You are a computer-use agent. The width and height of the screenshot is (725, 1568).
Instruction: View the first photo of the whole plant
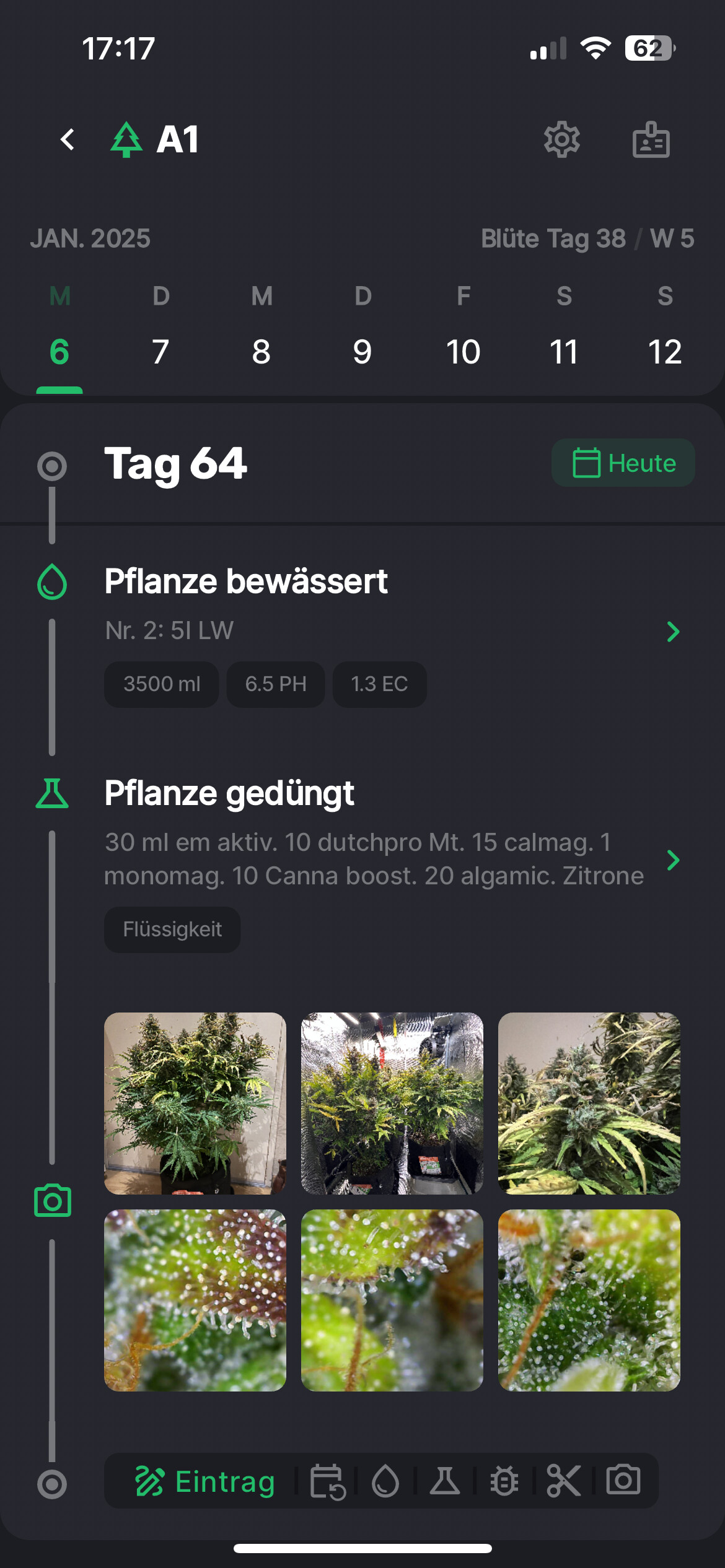195,1103
